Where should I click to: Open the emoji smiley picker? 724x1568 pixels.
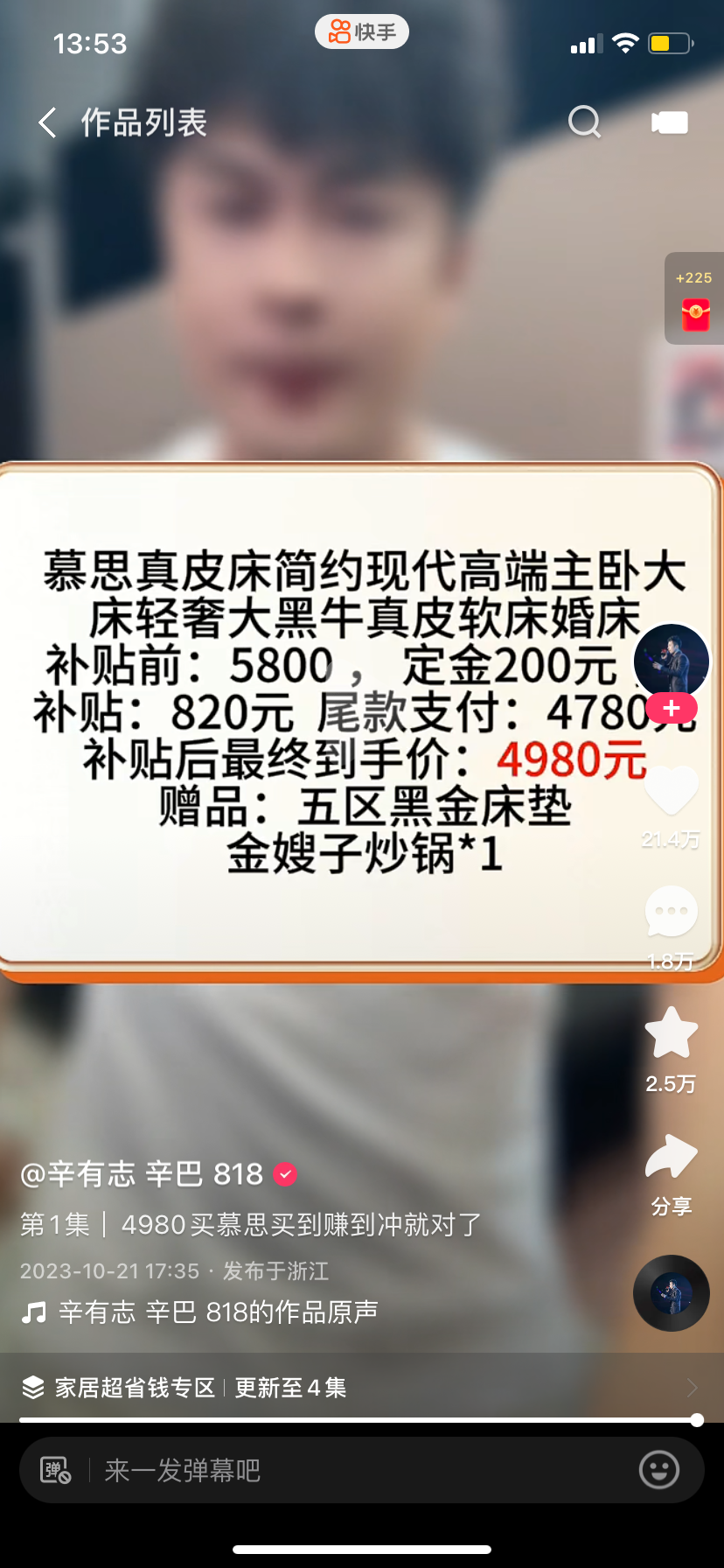659,1470
